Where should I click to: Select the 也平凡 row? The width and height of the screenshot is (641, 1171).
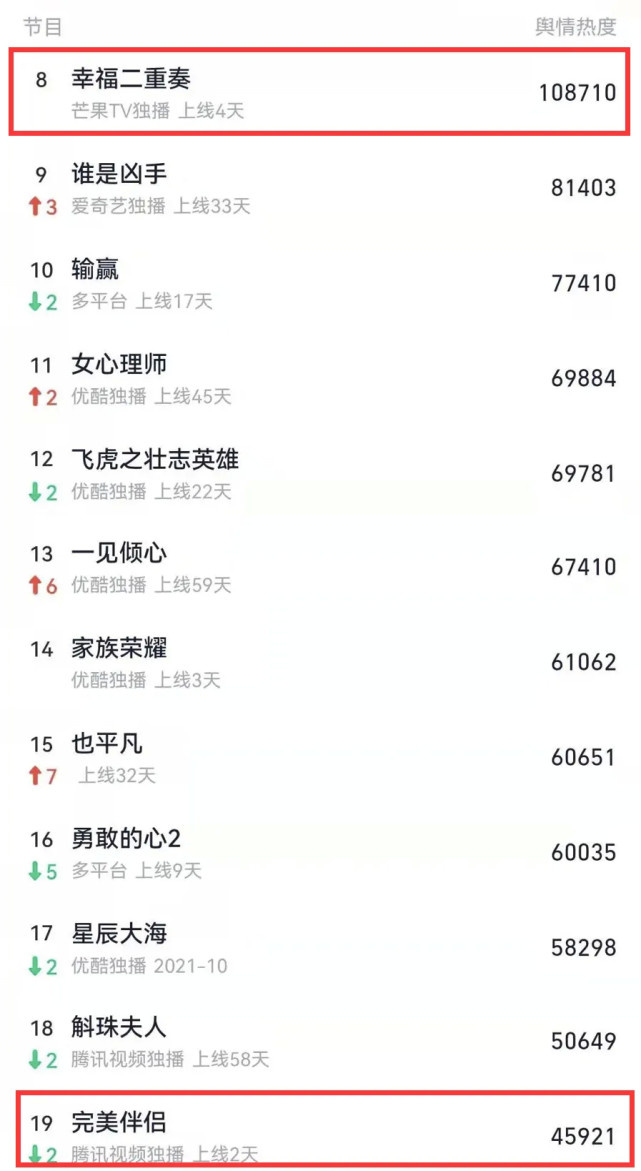[320, 757]
